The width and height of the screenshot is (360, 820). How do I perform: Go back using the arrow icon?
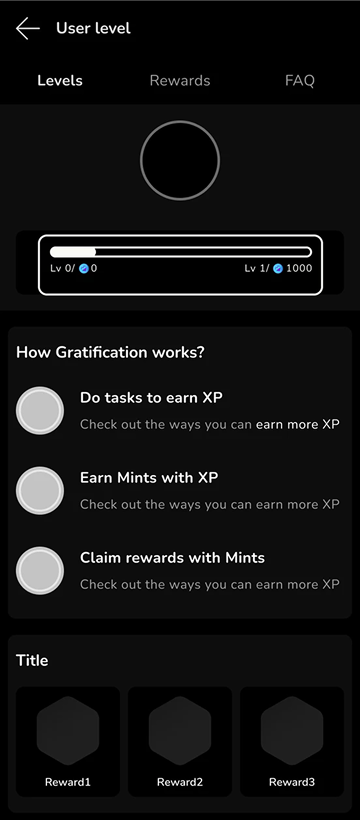[x=28, y=28]
